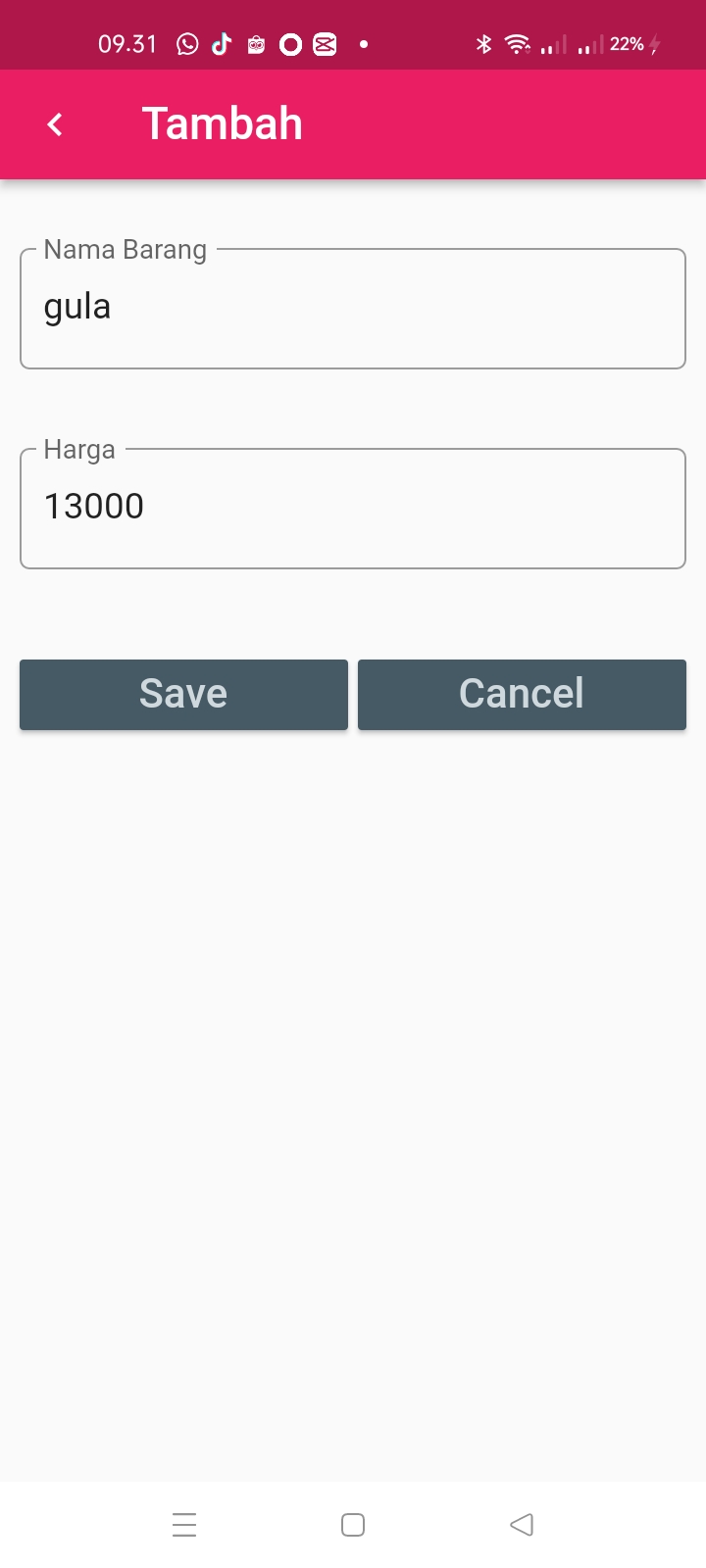Select the Nama Barang field containing gula
This screenshot has width=706, height=1568.
(x=353, y=307)
